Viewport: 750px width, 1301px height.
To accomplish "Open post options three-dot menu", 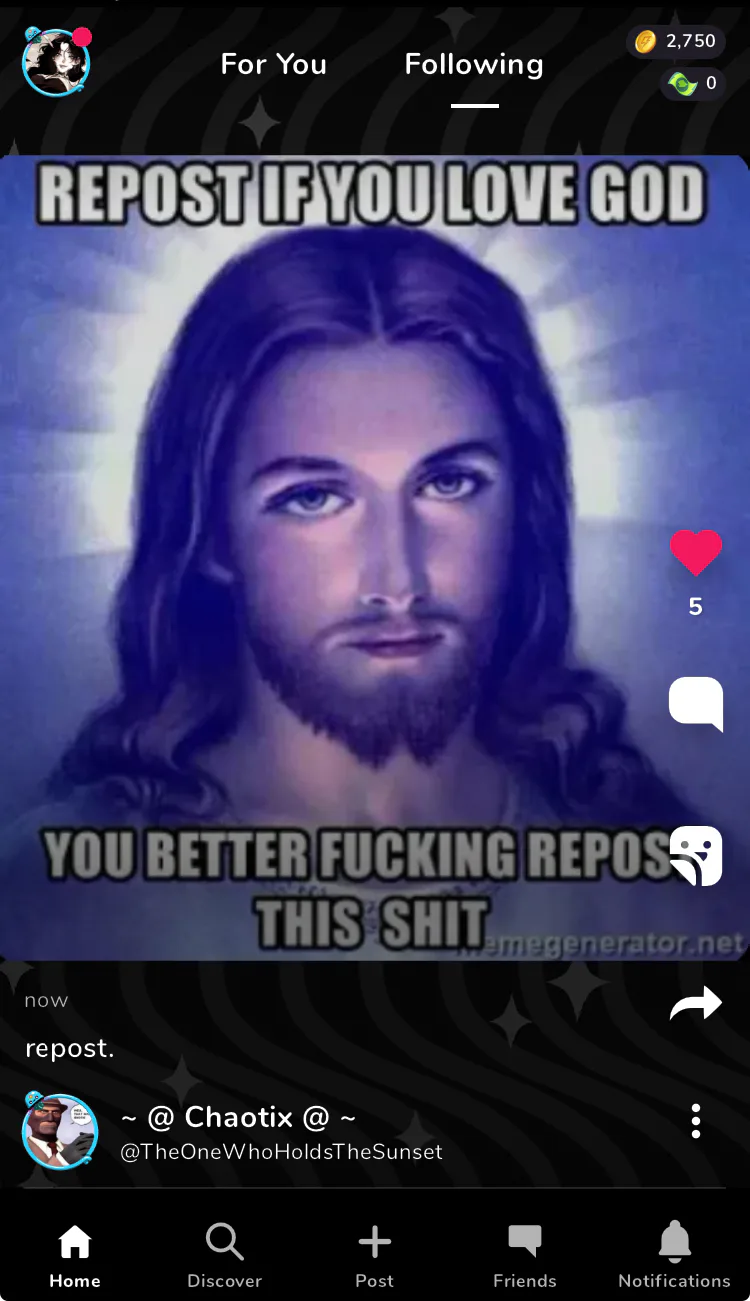I will coord(696,1121).
